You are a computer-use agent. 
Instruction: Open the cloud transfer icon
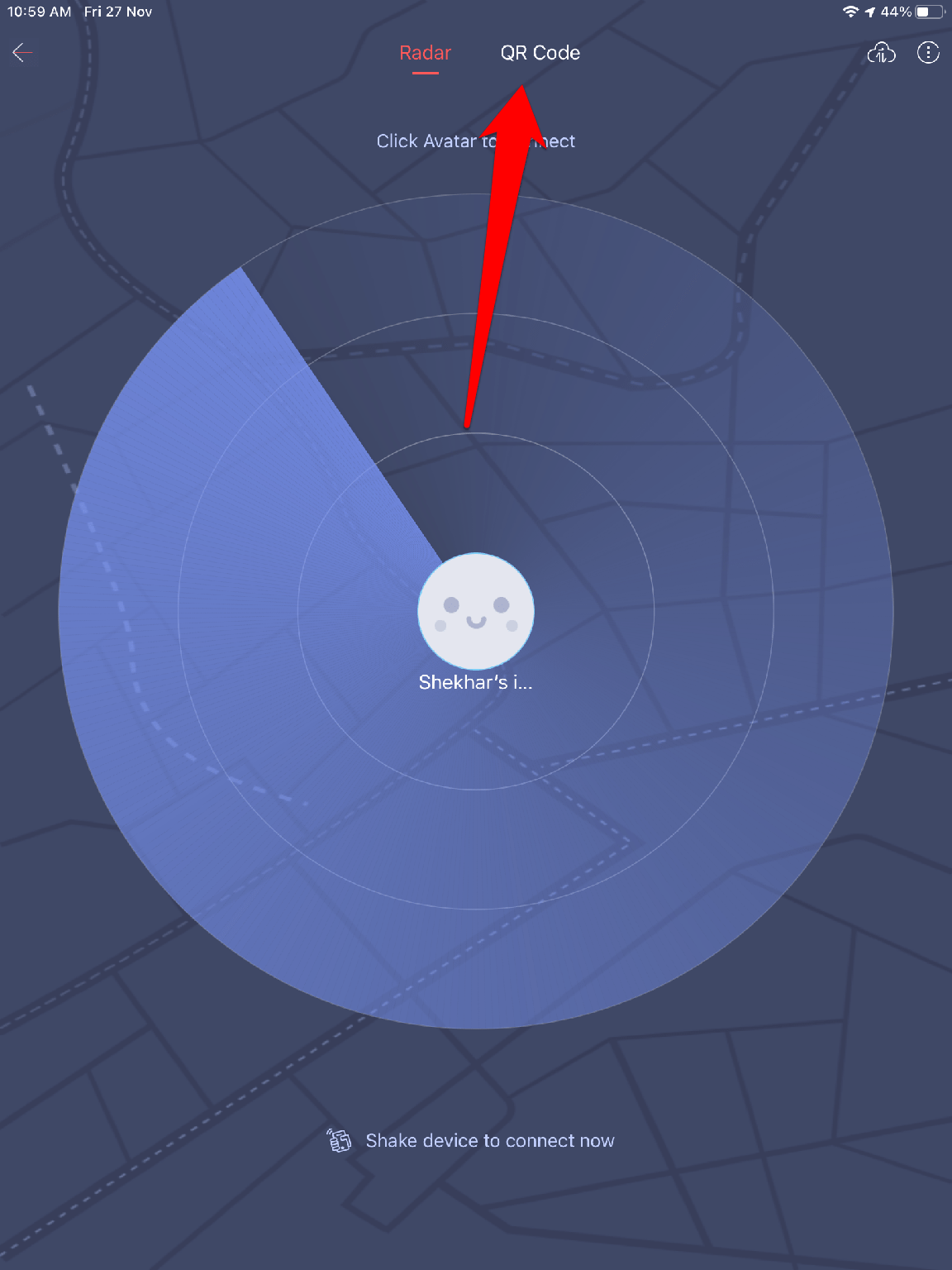(x=881, y=53)
